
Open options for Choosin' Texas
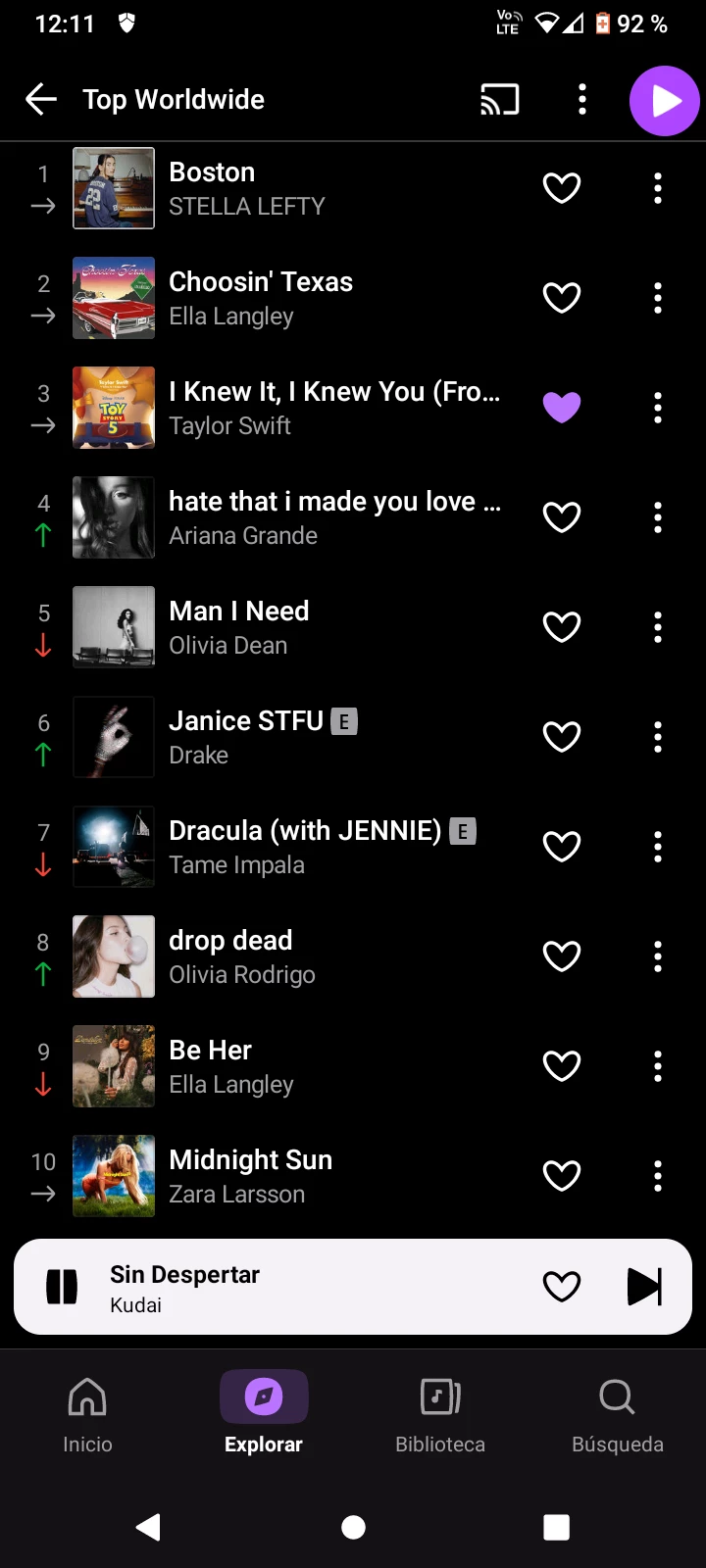658,298
